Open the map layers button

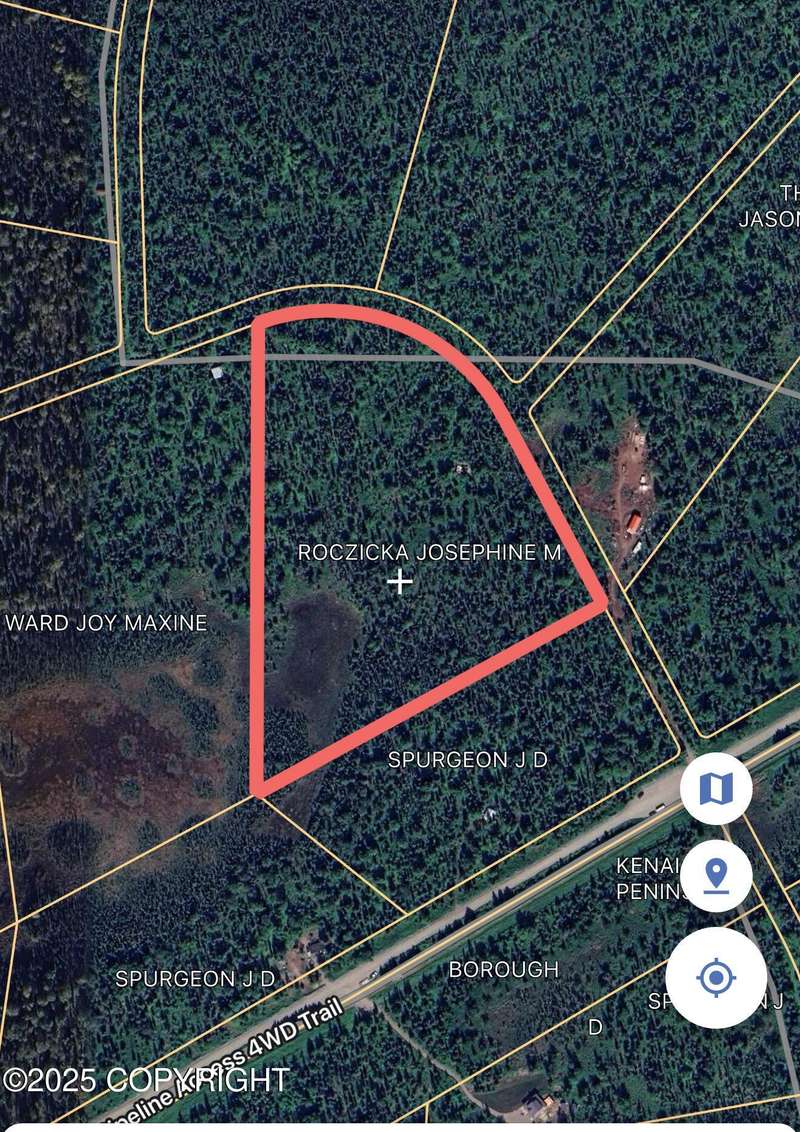point(716,789)
